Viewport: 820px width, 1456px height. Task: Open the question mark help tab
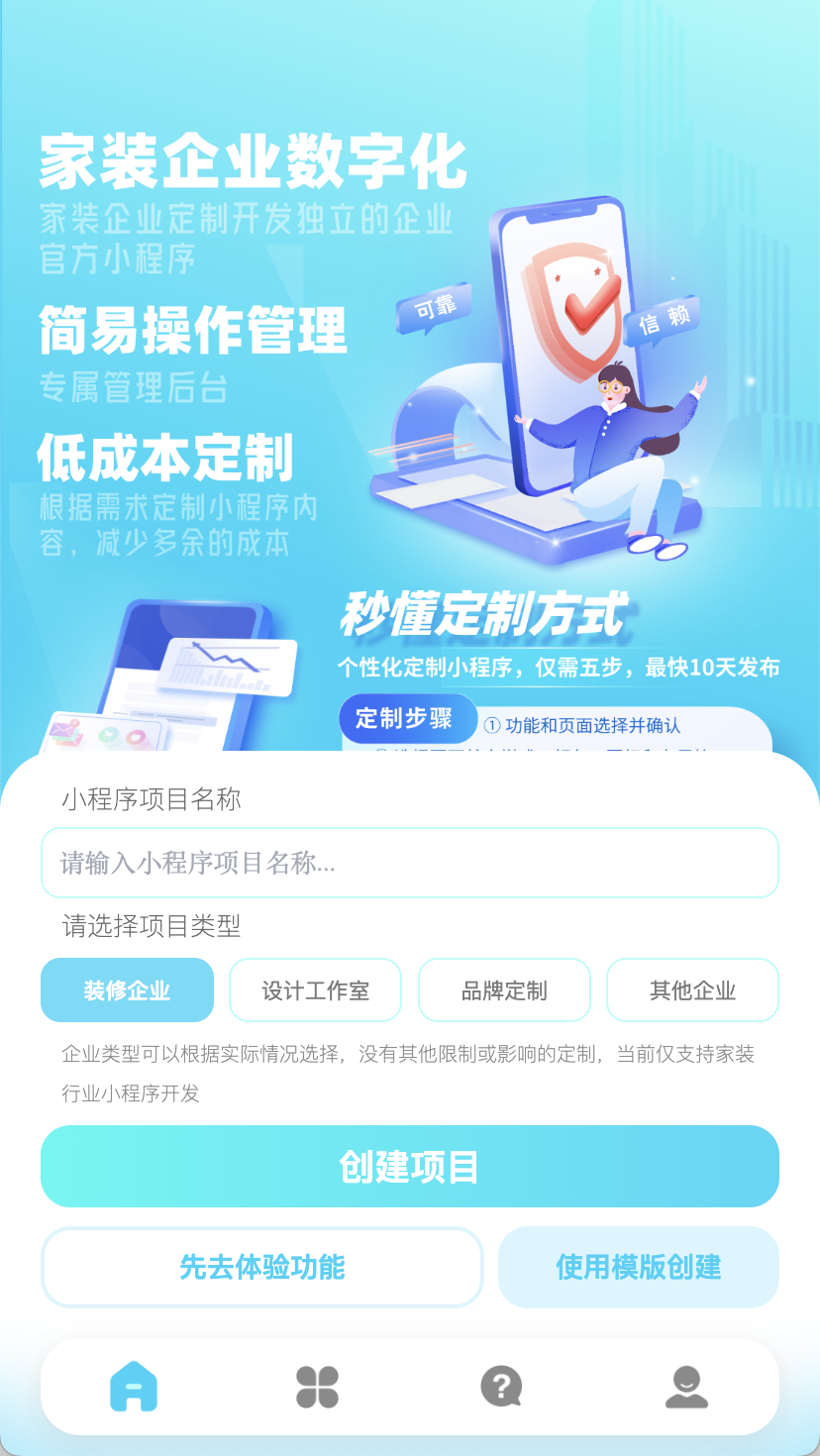tap(501, 1386)
